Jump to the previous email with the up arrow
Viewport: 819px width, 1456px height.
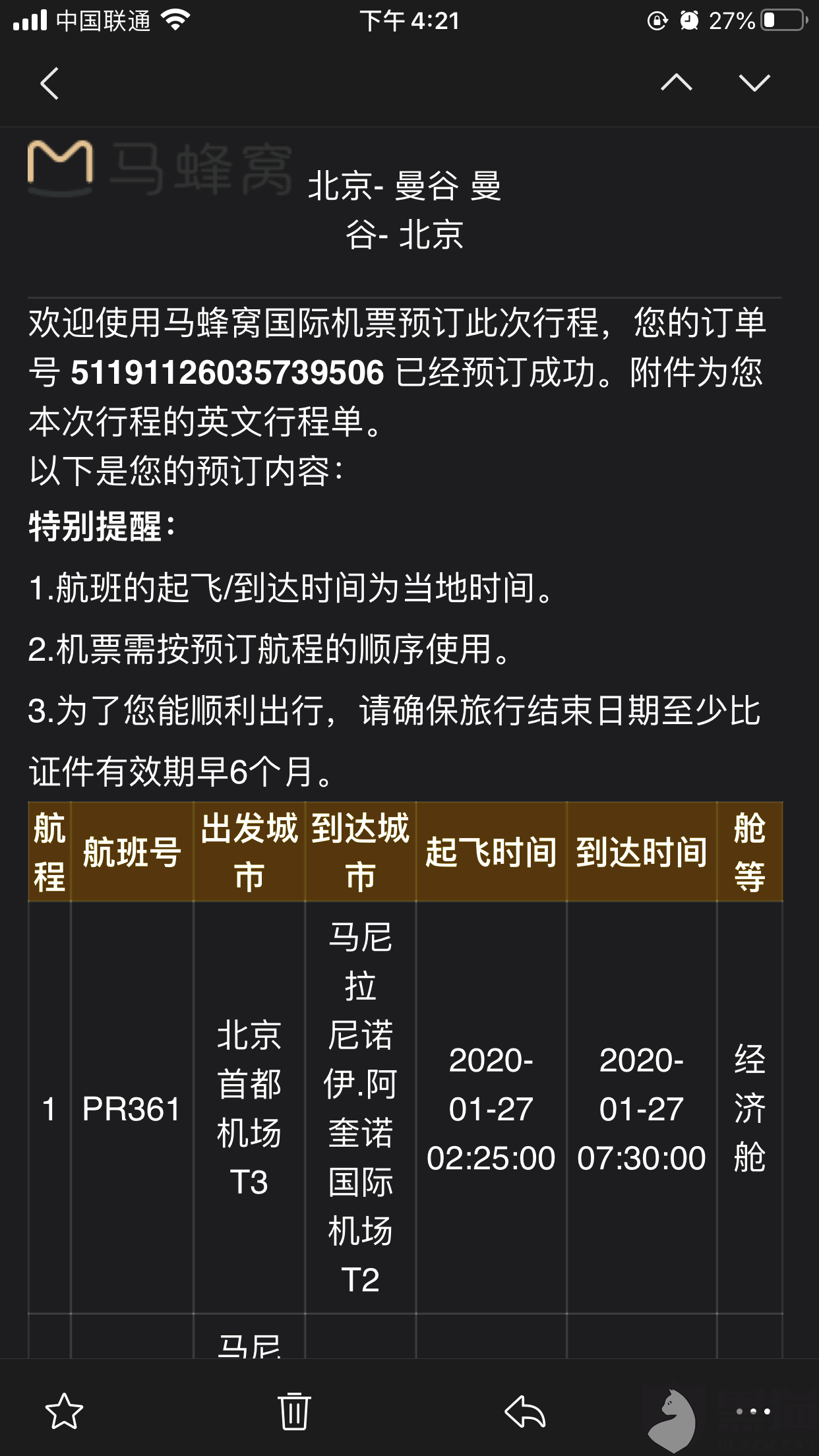coord(677,82)
